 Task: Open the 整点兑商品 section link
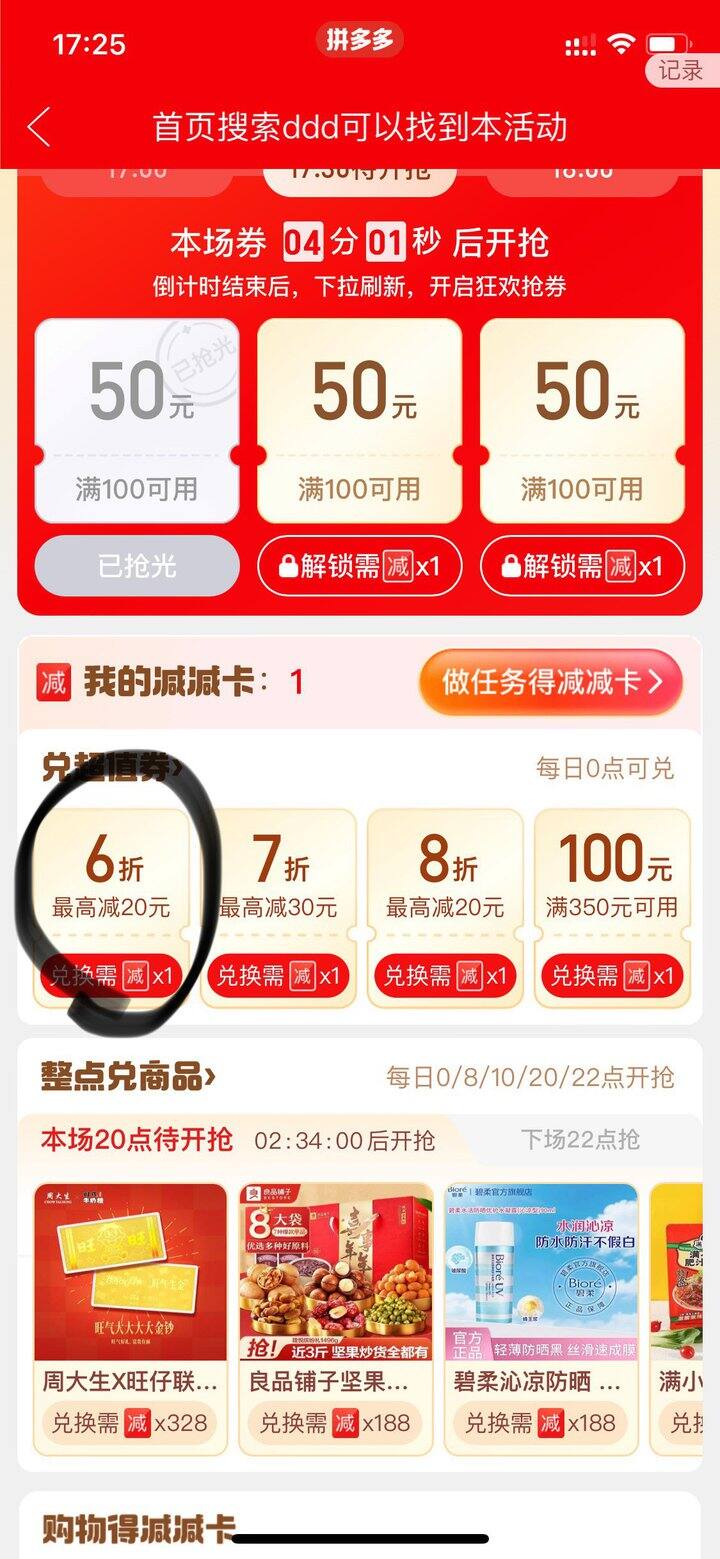(128, 1077)
